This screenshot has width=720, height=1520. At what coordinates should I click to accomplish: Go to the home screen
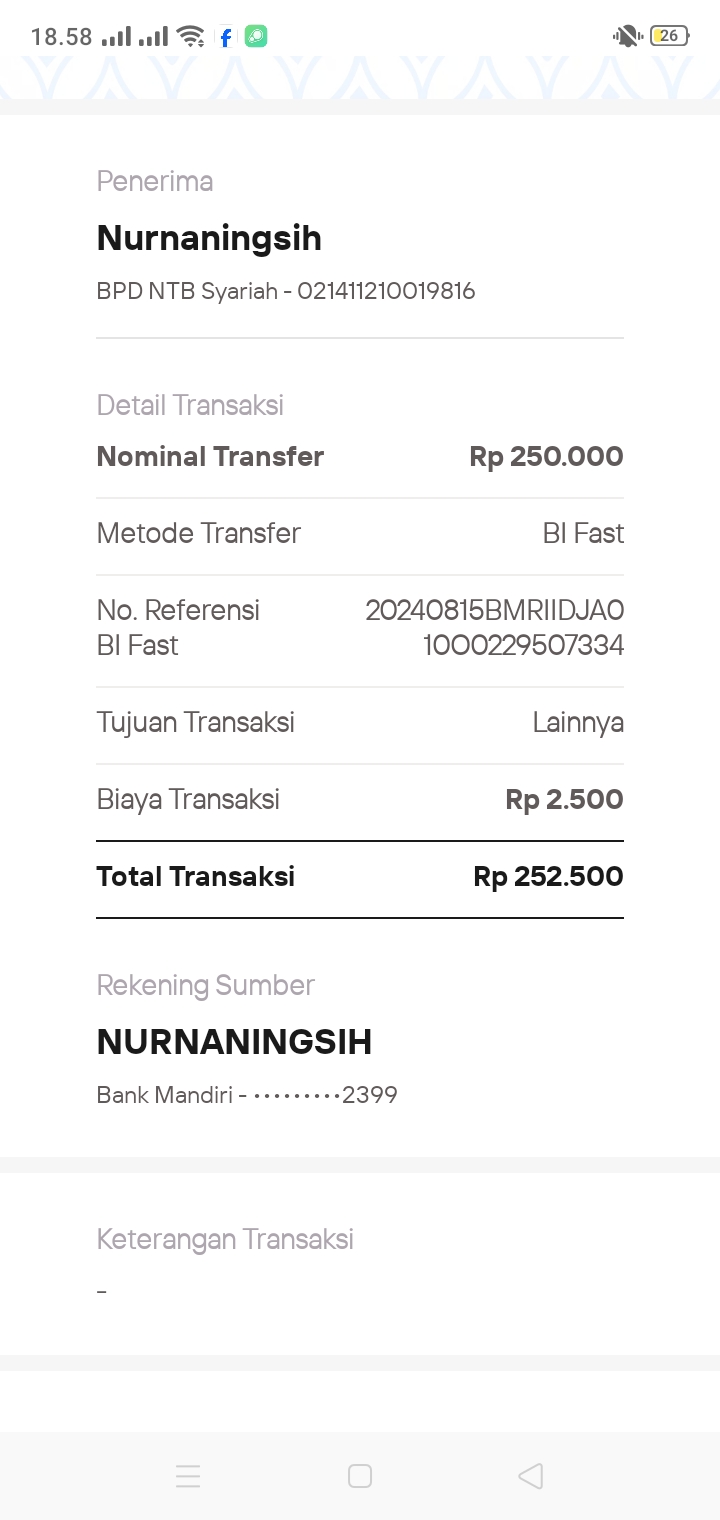(360, 1476)
